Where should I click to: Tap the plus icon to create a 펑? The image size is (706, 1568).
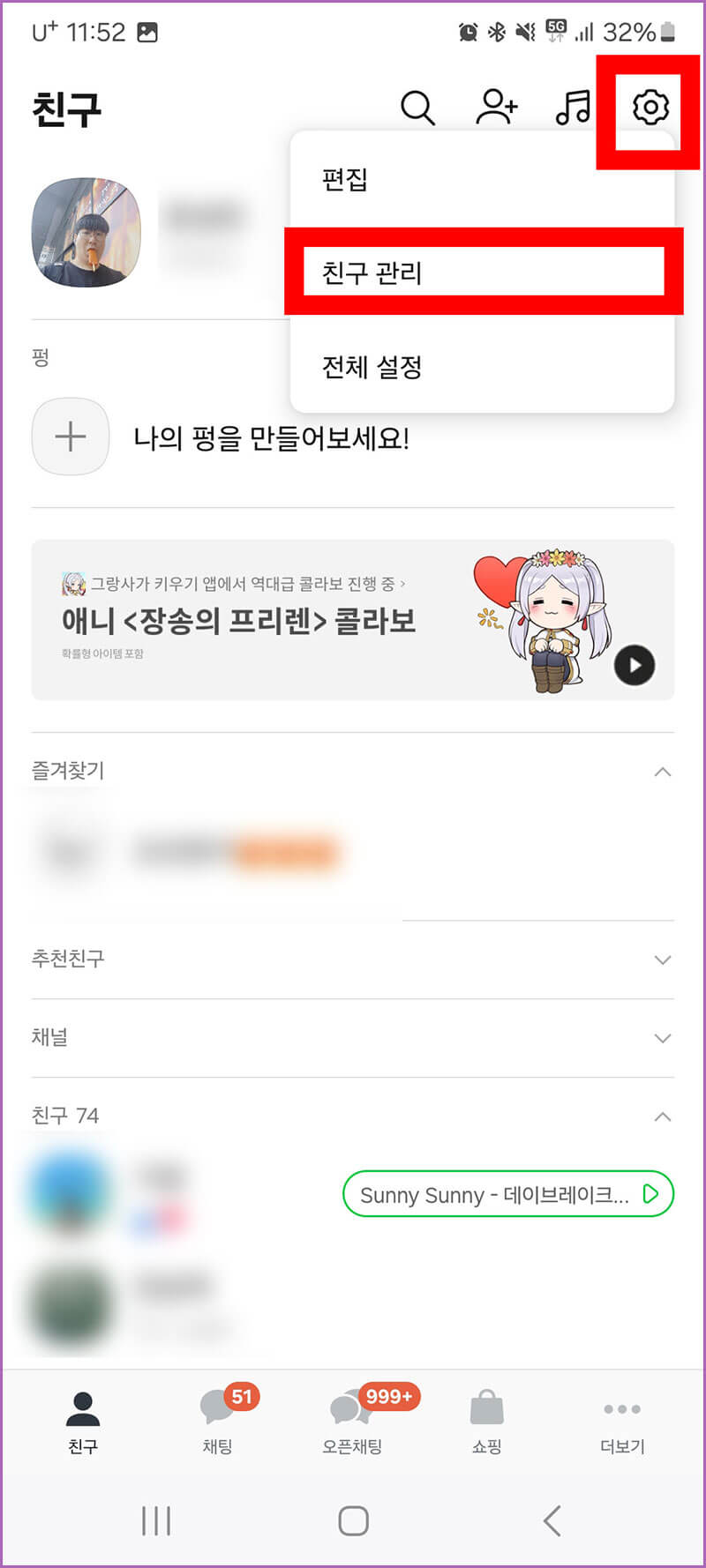click(70, 437)
